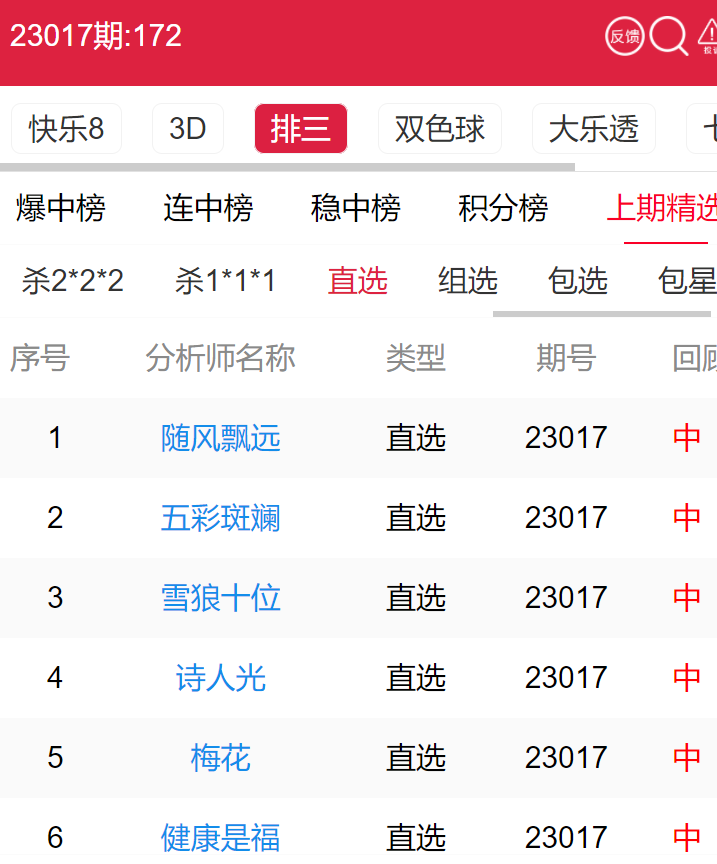This screenshot has width=717, height=864.
Task: Open the 反馈 feedback icon
Action: coord(625,37)
